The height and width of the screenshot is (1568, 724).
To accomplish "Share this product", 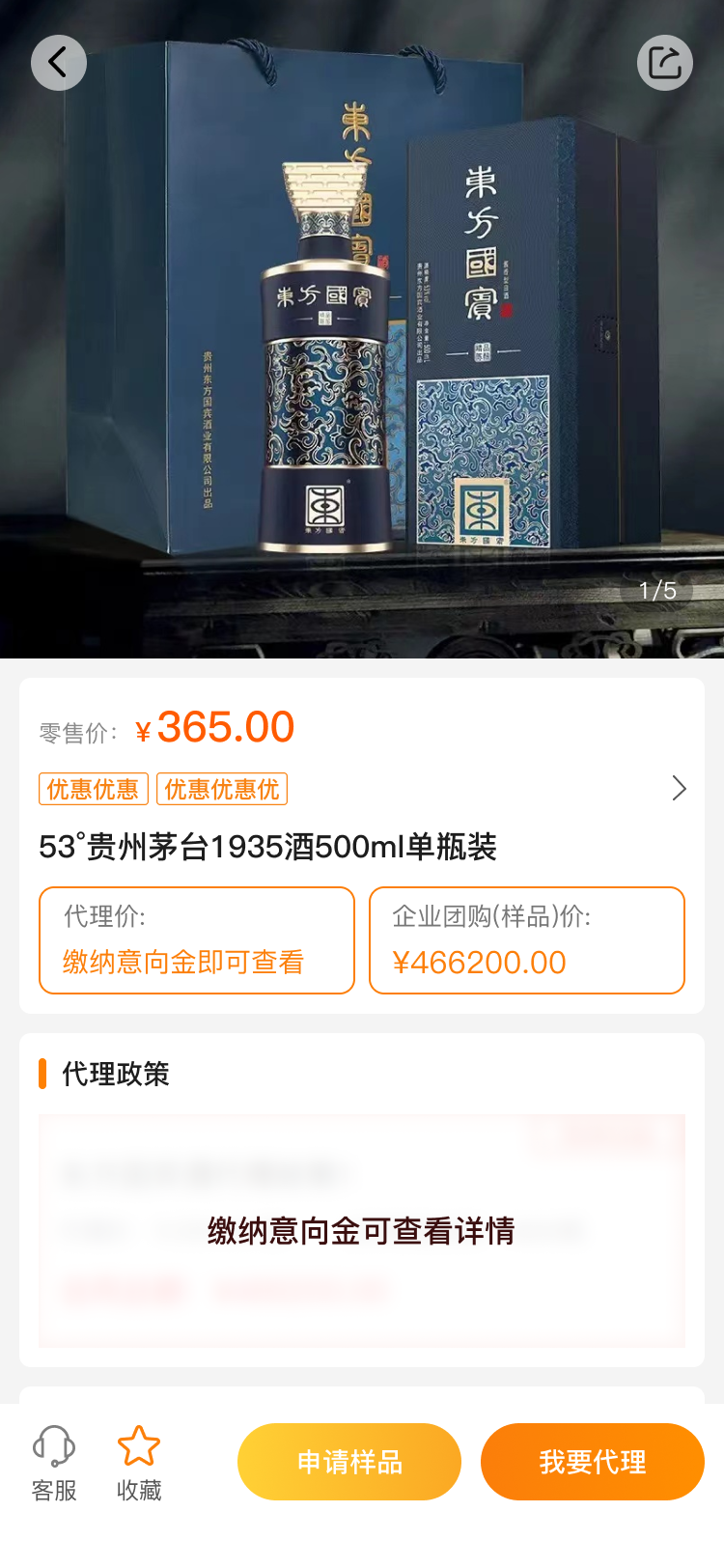I will pyautogui.click(x=664, y=63).
